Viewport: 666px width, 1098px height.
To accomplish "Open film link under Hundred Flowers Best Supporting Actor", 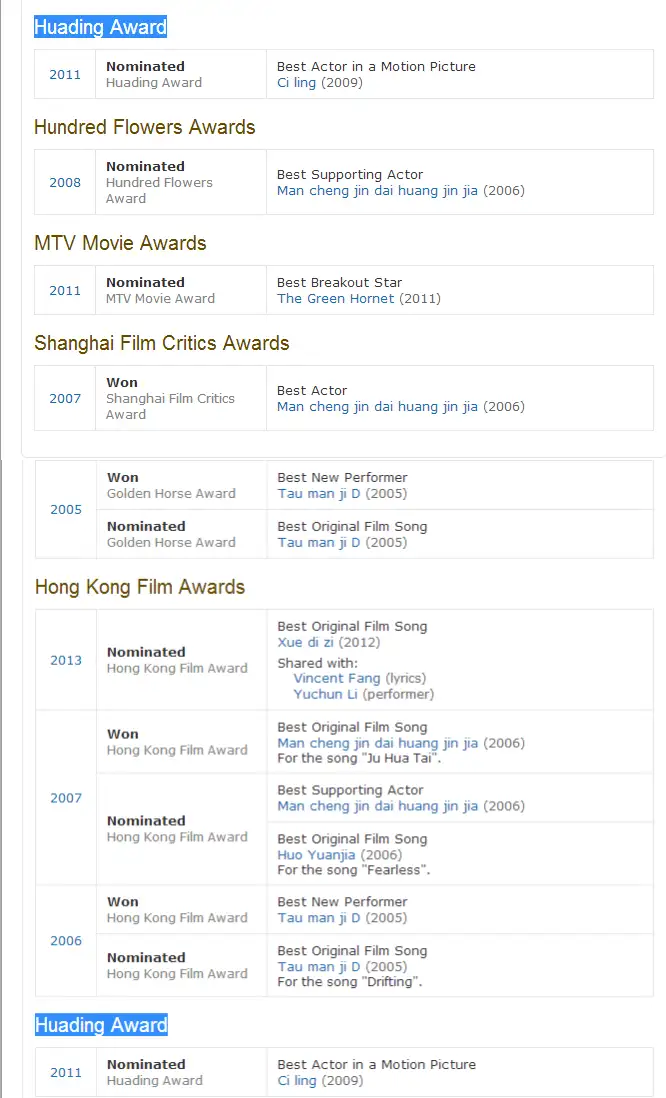I will point(377,190).
